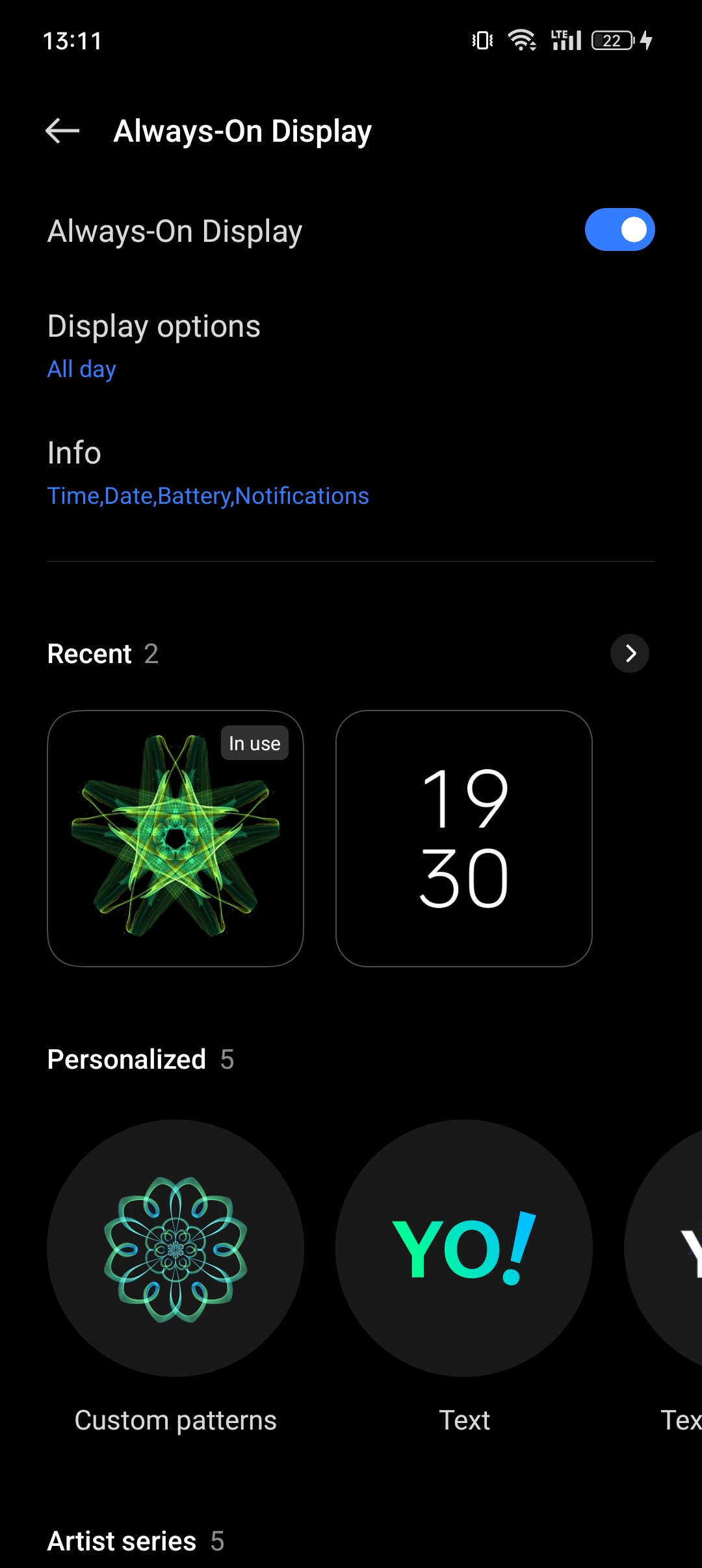The image size is (702, 1568).
Task: Open the Info settings row
Action: click(x=351, y=473)
